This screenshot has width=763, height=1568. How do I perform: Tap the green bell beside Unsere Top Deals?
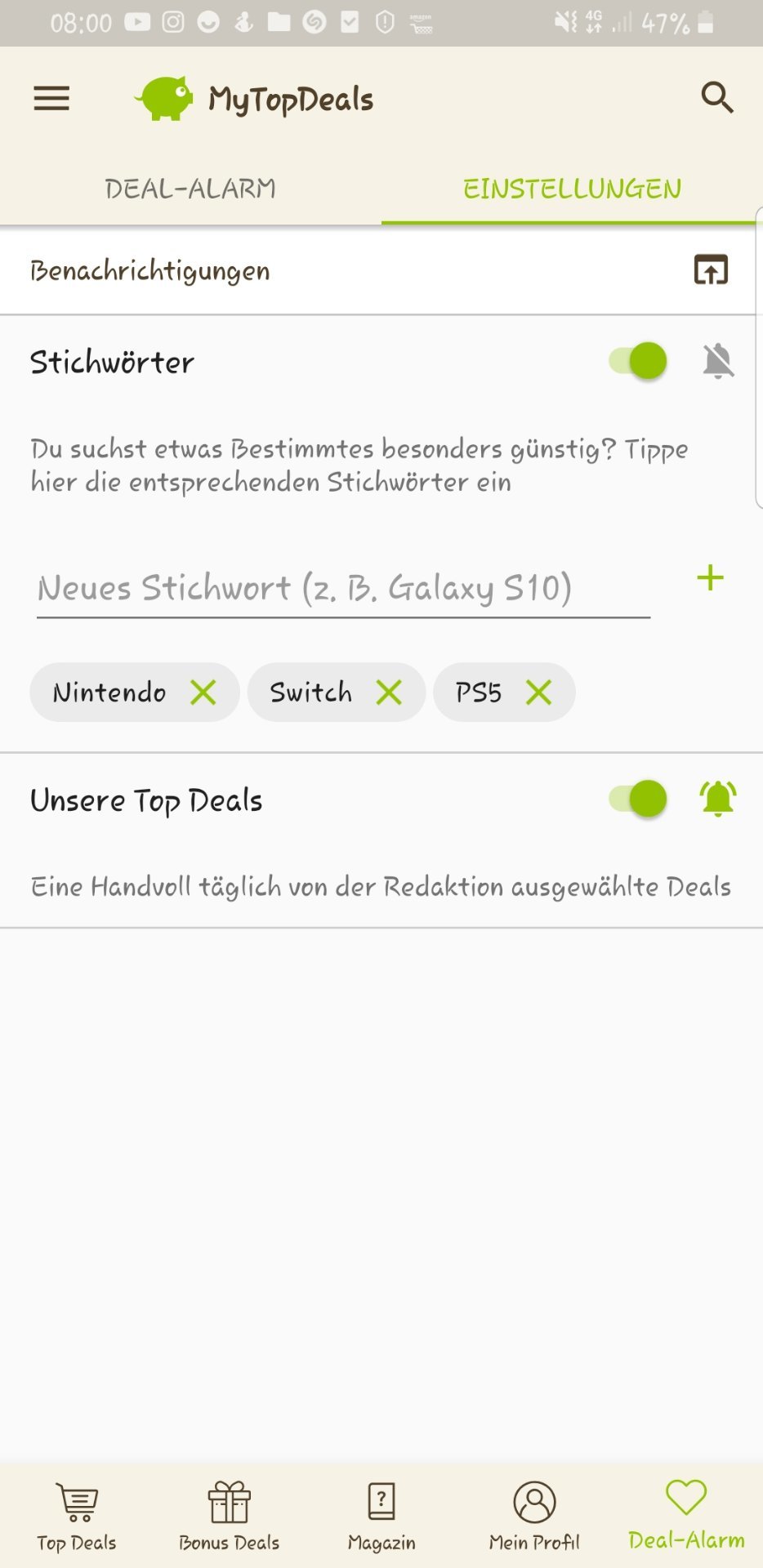(718, 799)
